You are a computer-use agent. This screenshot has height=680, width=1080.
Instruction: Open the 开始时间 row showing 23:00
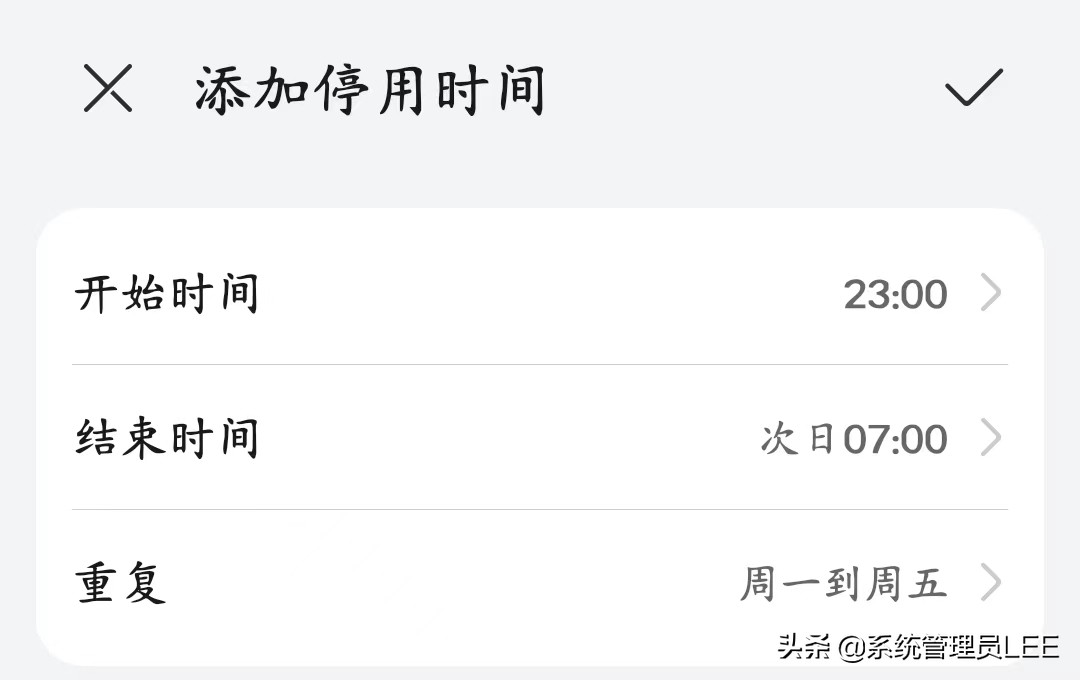pos(540,293)
